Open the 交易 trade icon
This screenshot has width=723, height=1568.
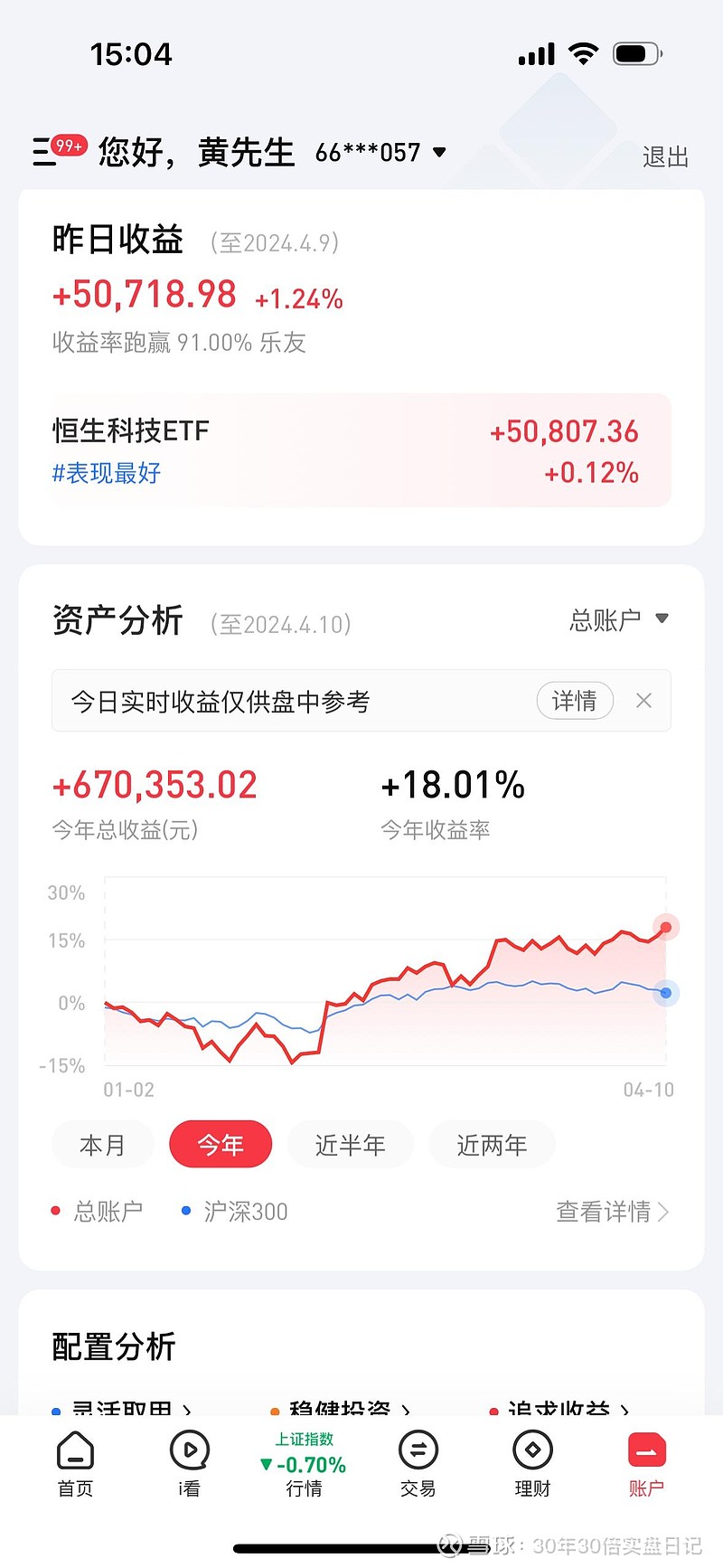tap(418, 1463)
